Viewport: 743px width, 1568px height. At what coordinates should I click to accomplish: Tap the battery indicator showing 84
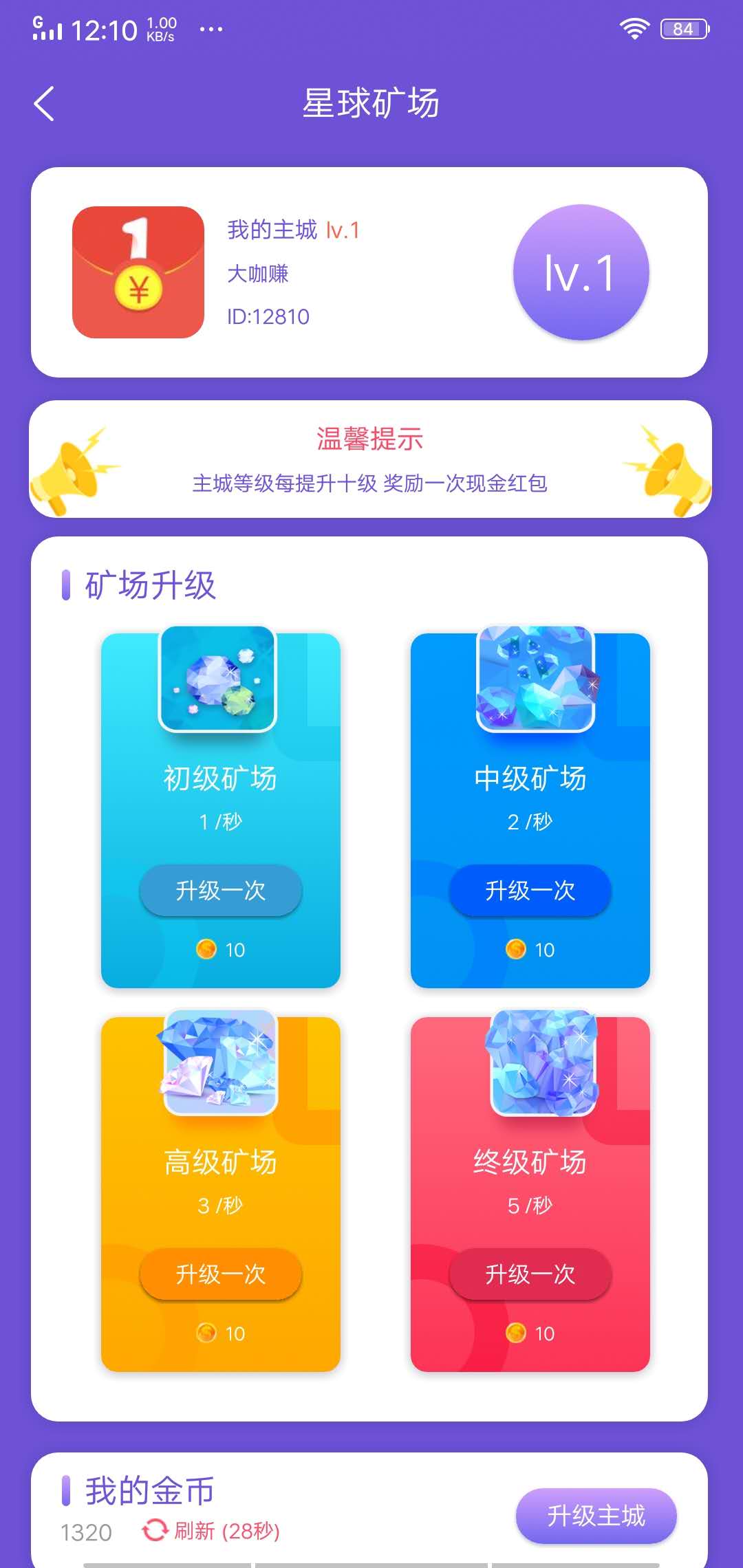(684, 28)
